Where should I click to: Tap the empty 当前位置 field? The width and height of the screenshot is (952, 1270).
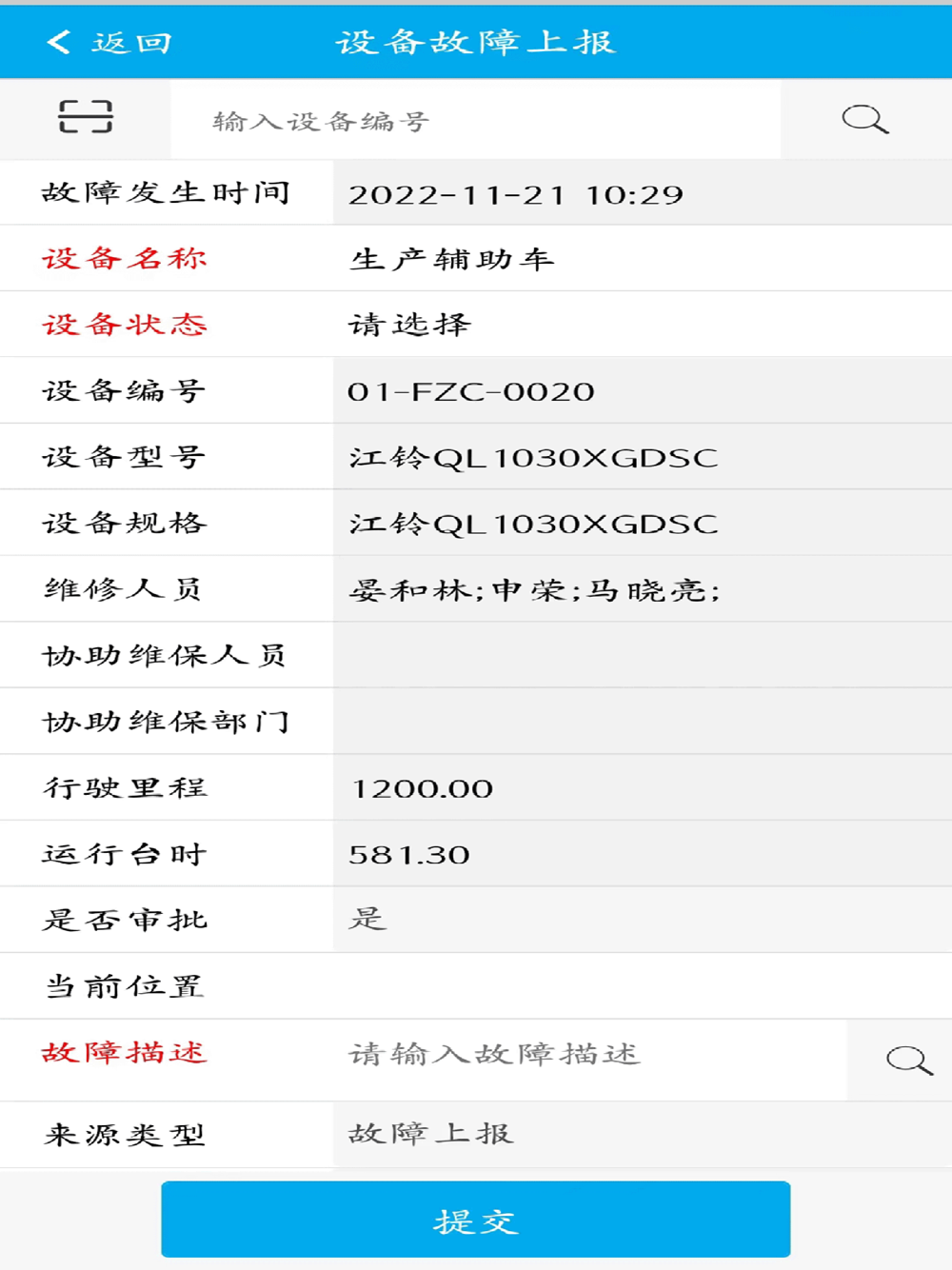tap(642, 986)
